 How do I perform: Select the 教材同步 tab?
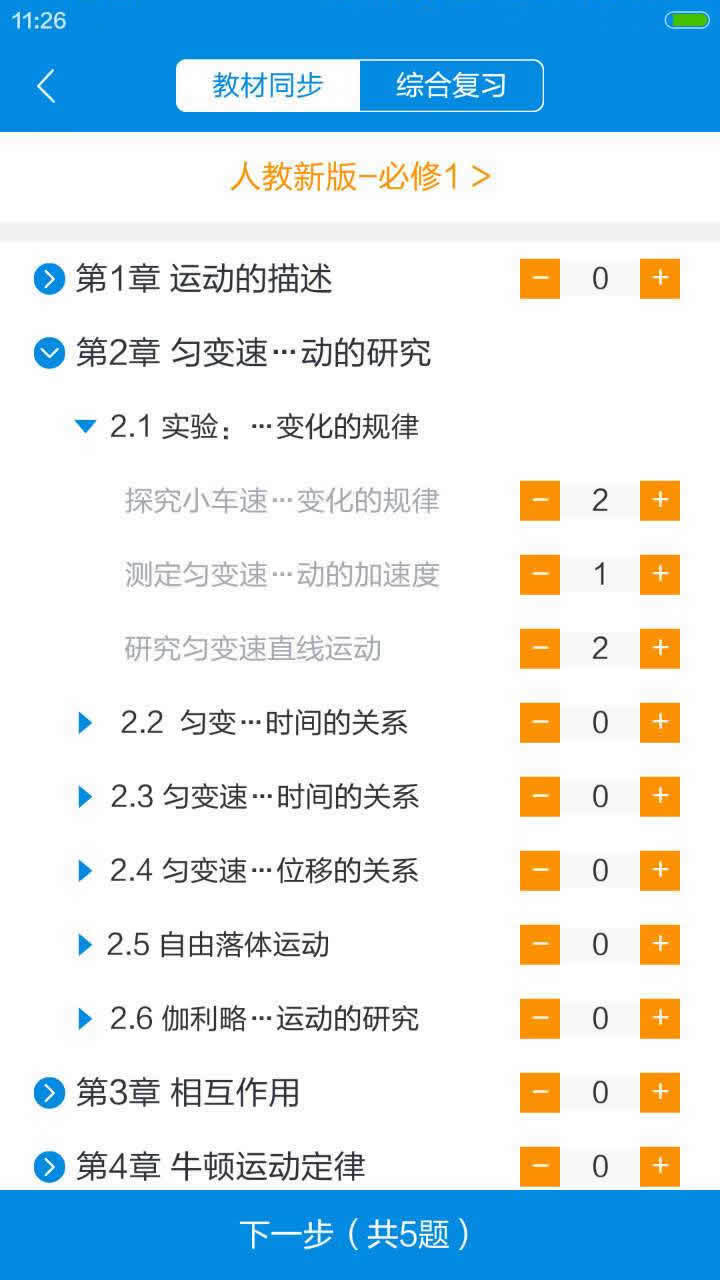pyautogui.click(x=267, y=86)
